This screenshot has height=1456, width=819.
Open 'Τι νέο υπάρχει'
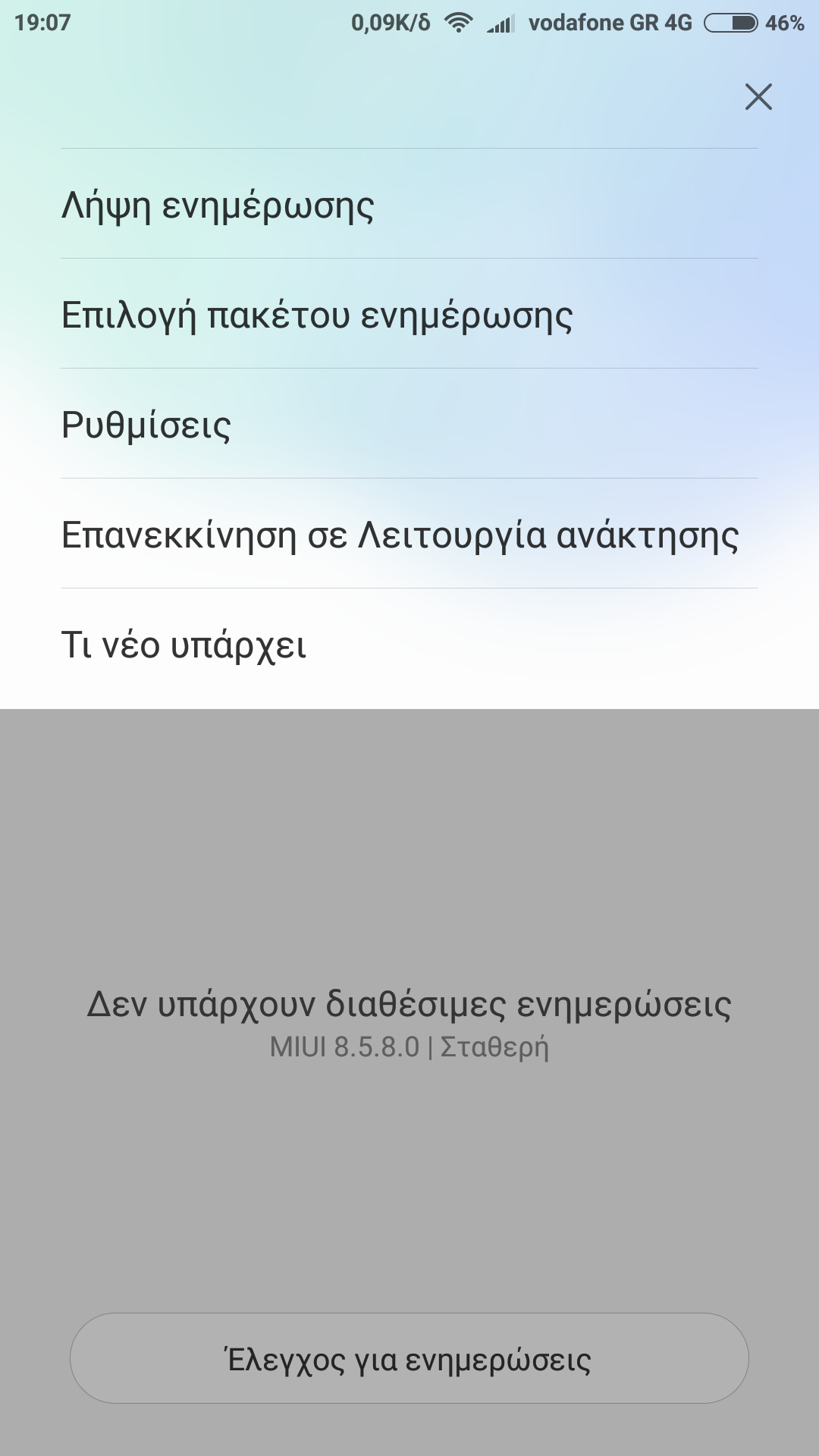[x=184, y=645]
